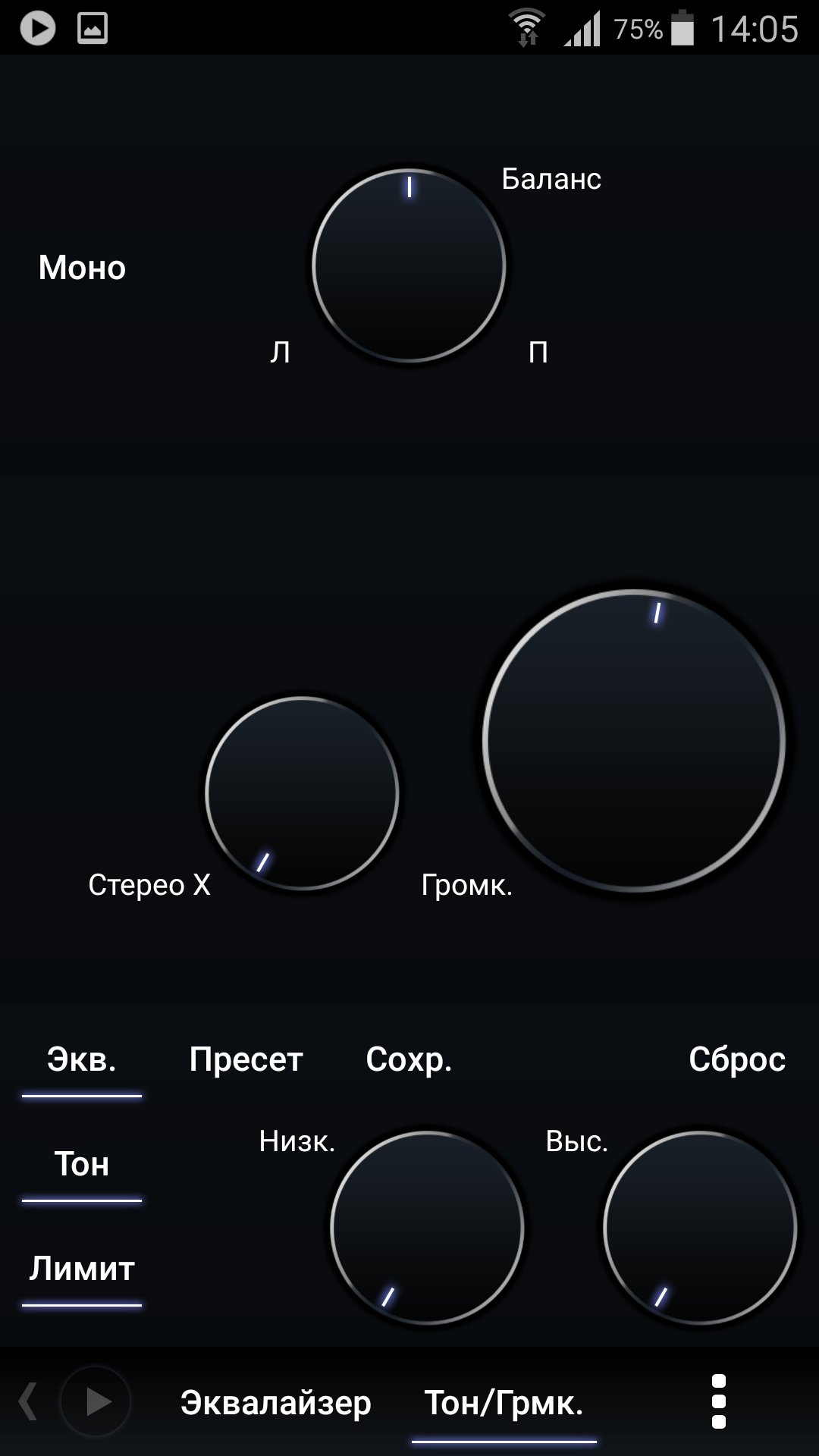This screenshot has height=1456, width=819.
Task: Tap the Низк. bass knob
Action: (427, 1228)
